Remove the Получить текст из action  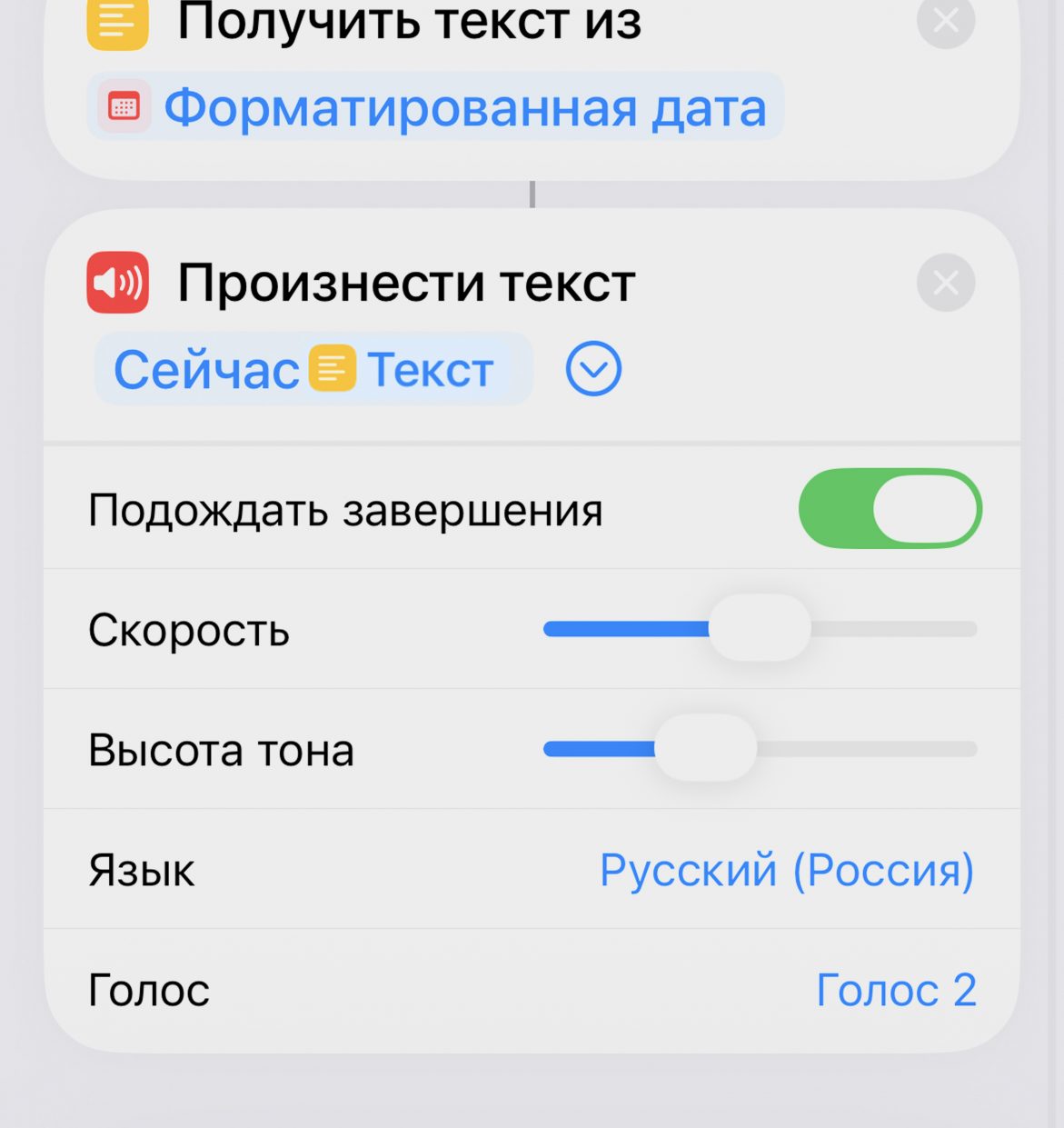coord(945,20)
